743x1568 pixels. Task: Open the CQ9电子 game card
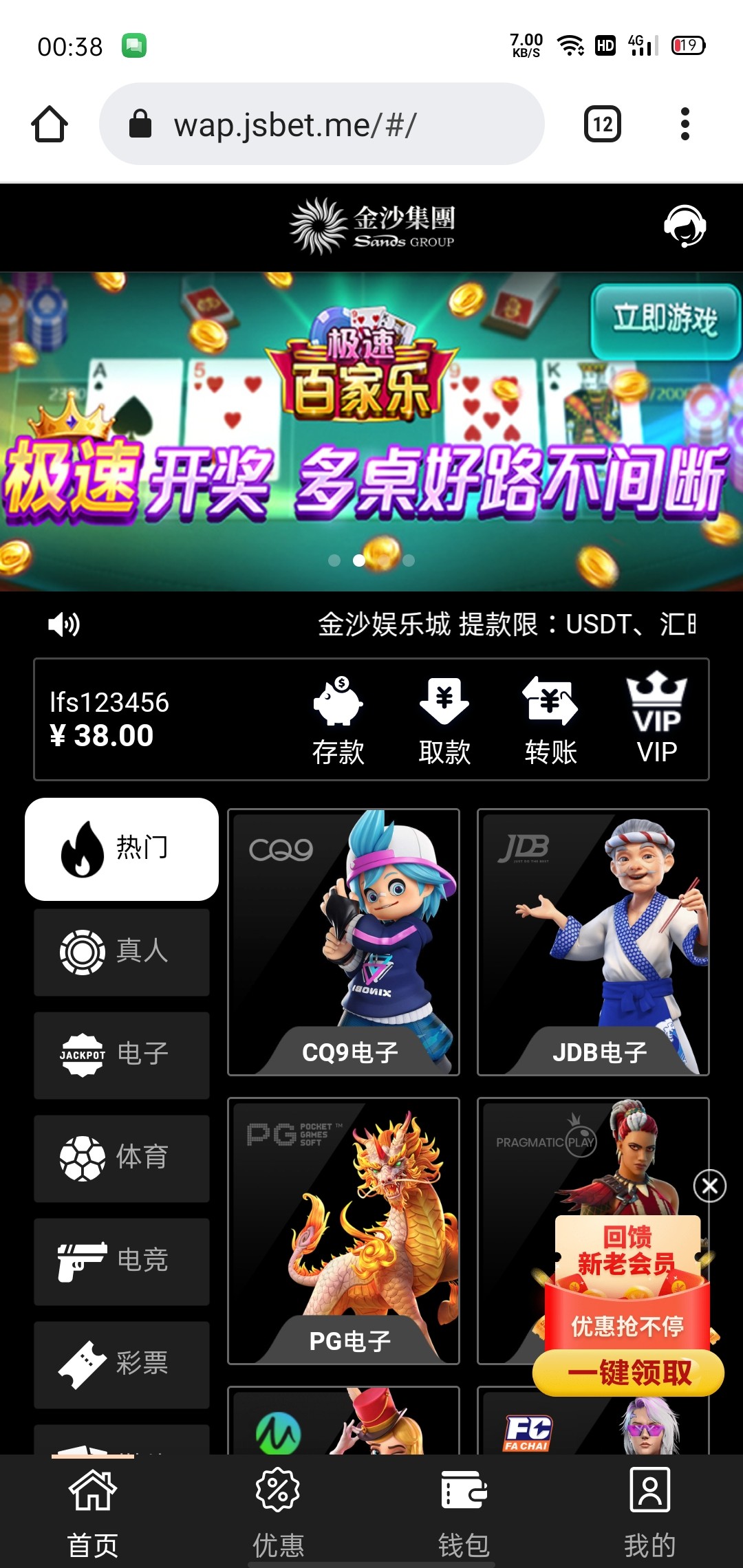[343, 942]
